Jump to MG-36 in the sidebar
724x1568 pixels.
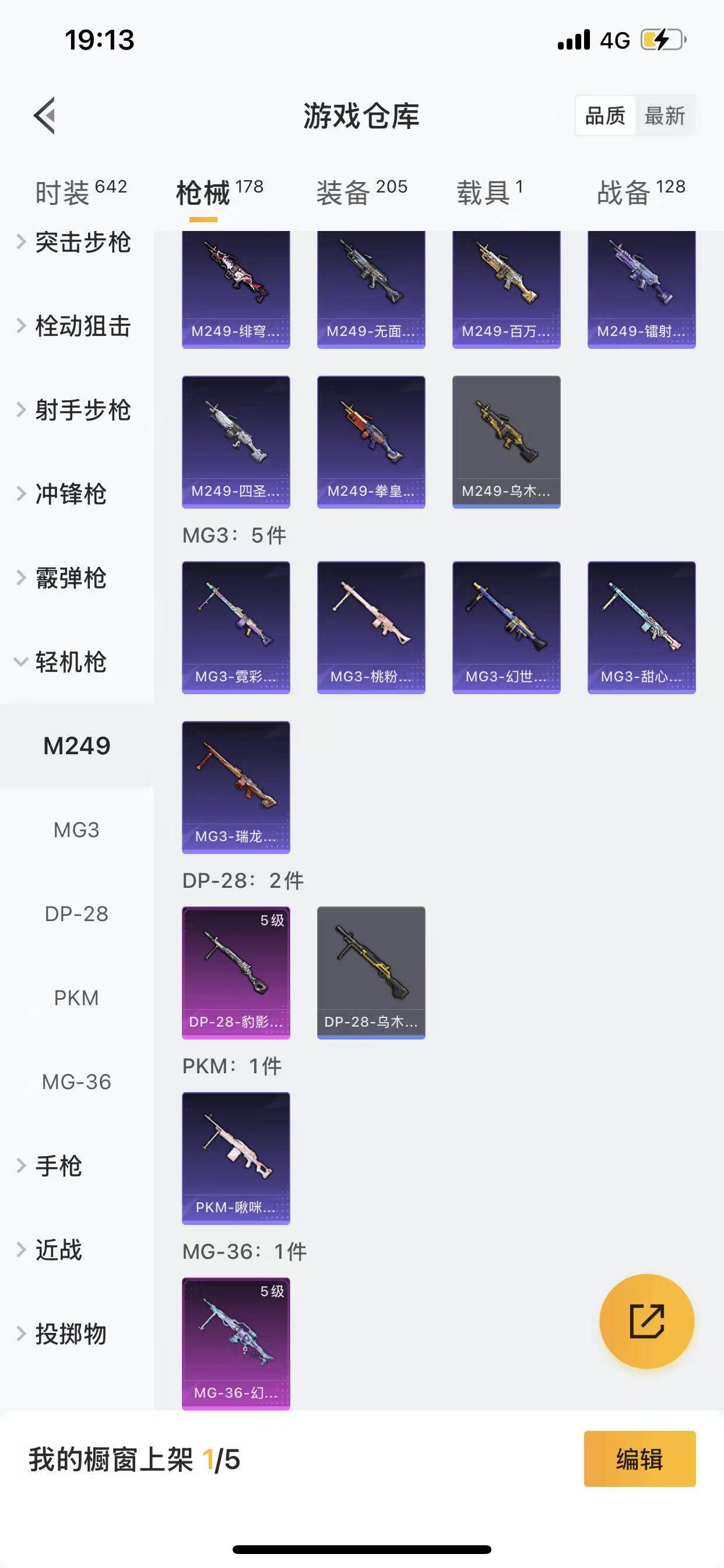77,1081
